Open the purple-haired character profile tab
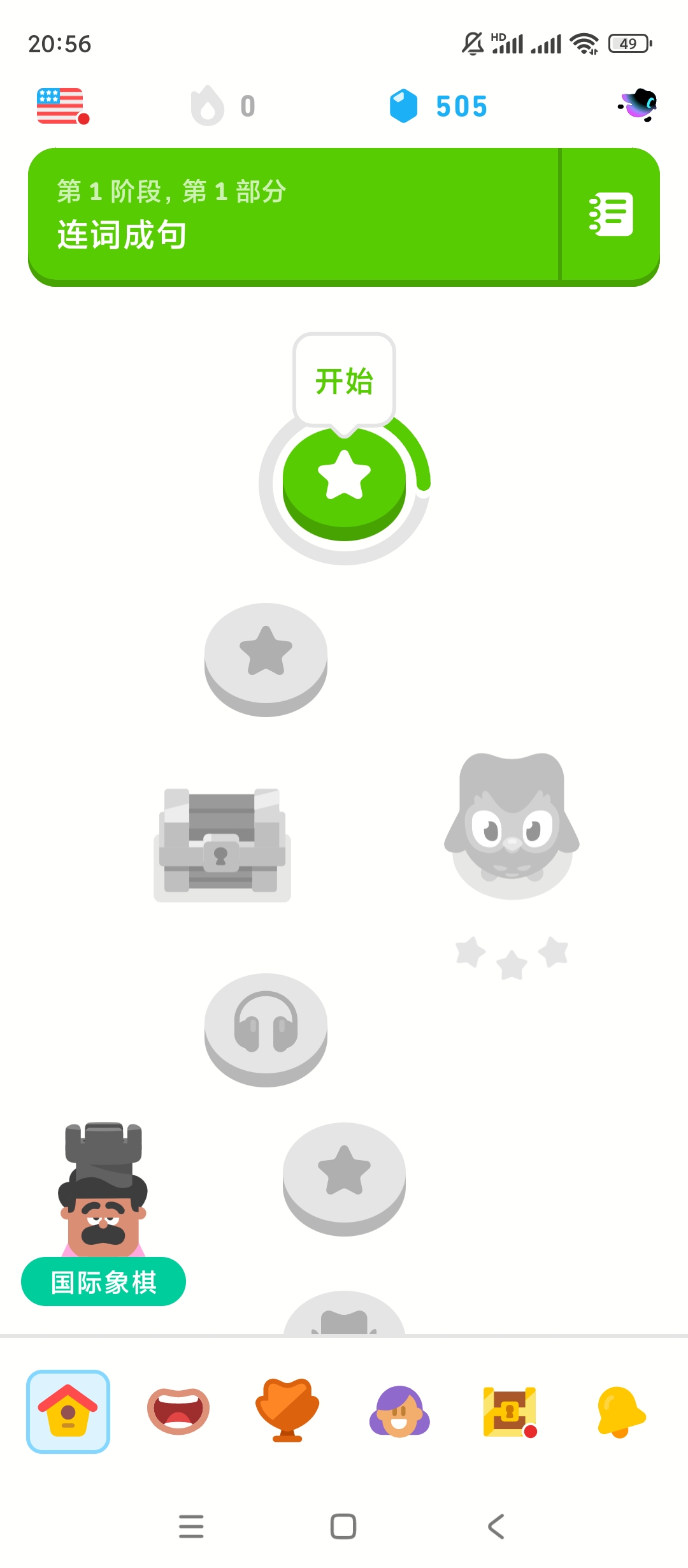The height and width of the screenshot is (1568, 688). (399, 1411)
